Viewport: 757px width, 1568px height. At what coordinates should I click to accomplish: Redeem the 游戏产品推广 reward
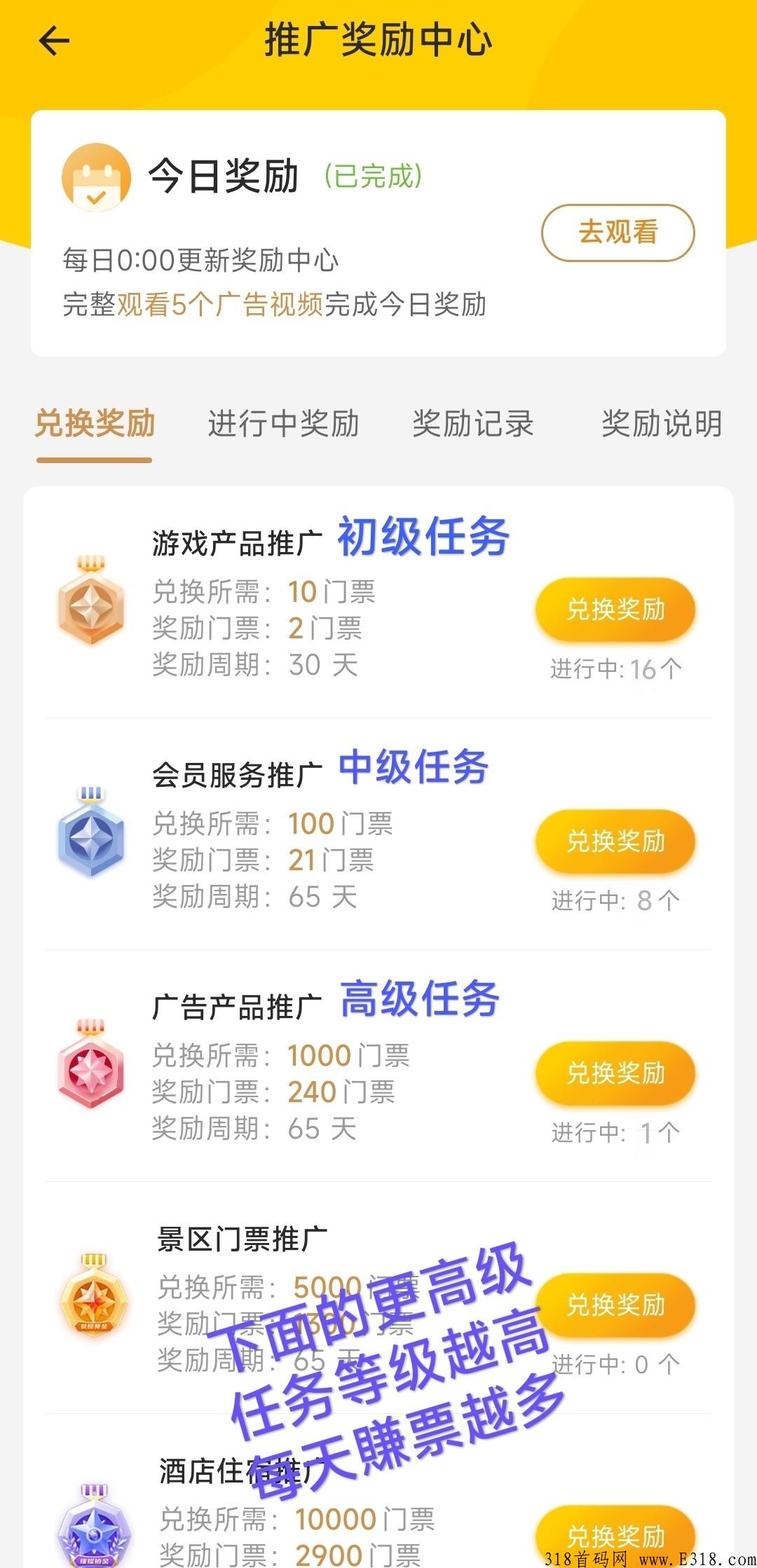click(615, 609)
